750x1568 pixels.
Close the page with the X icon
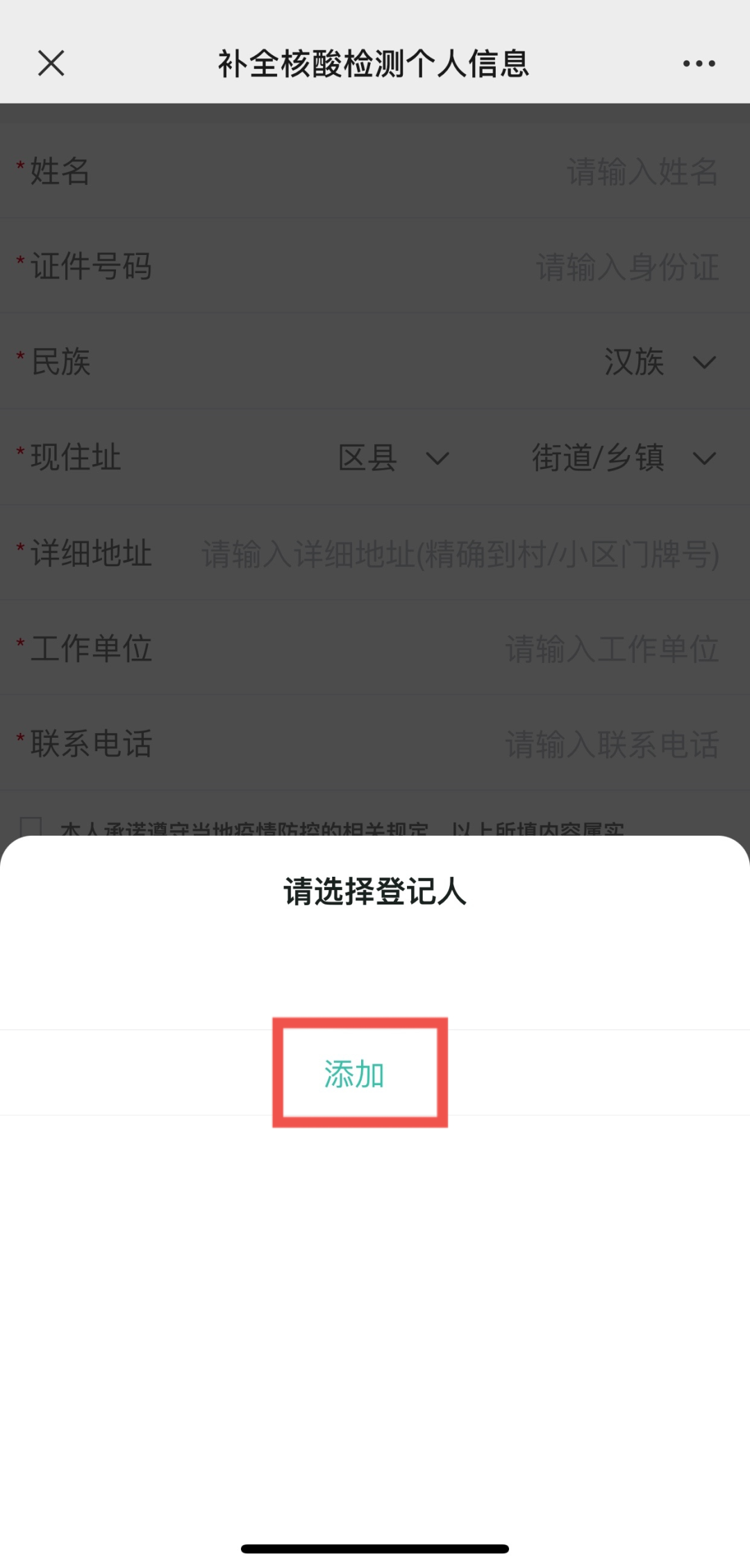tap(51, 63)
